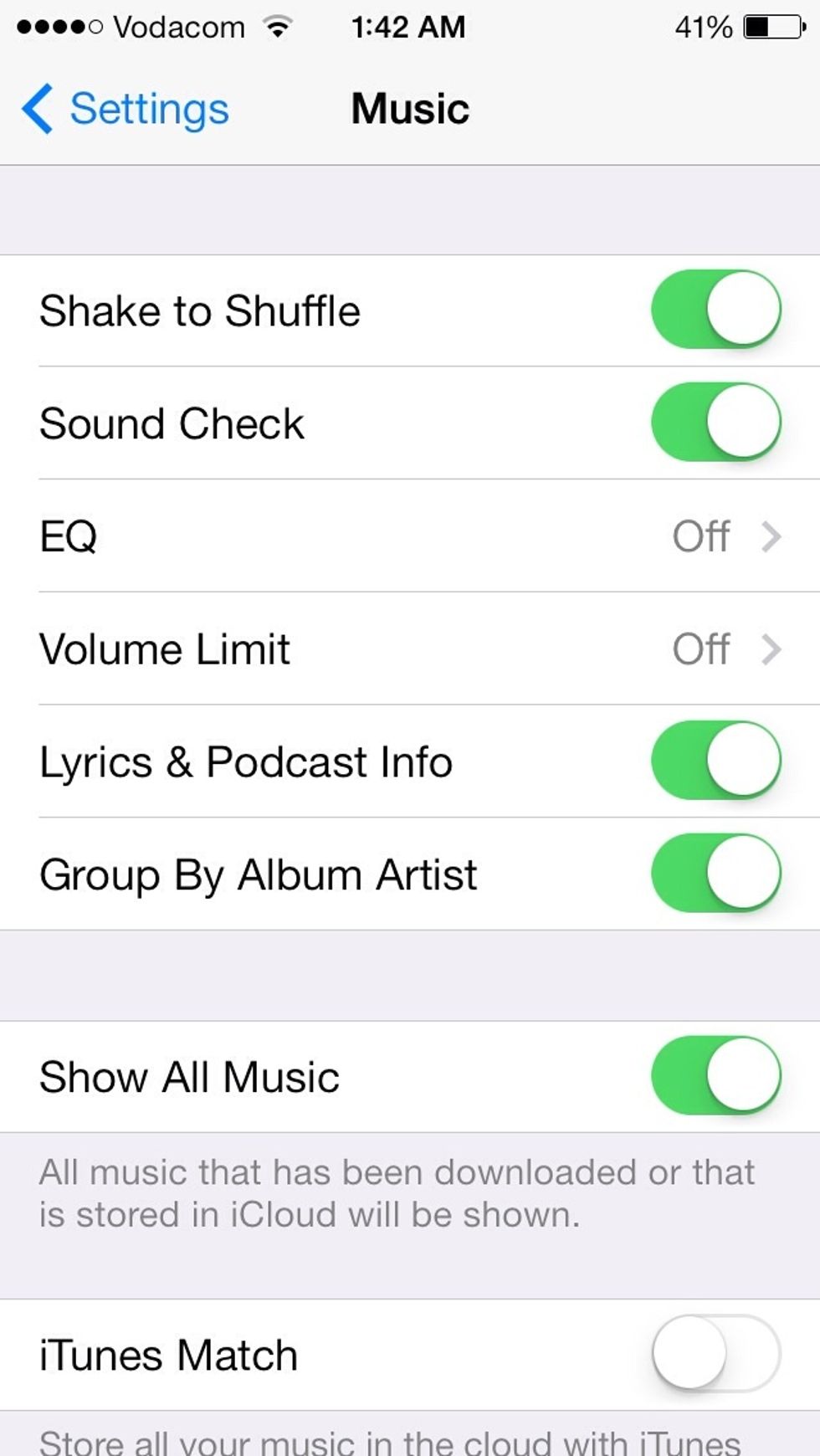Enable iTunes Match
Viewport: 820px width, 1456px height.
click(x=715, y=1354)
